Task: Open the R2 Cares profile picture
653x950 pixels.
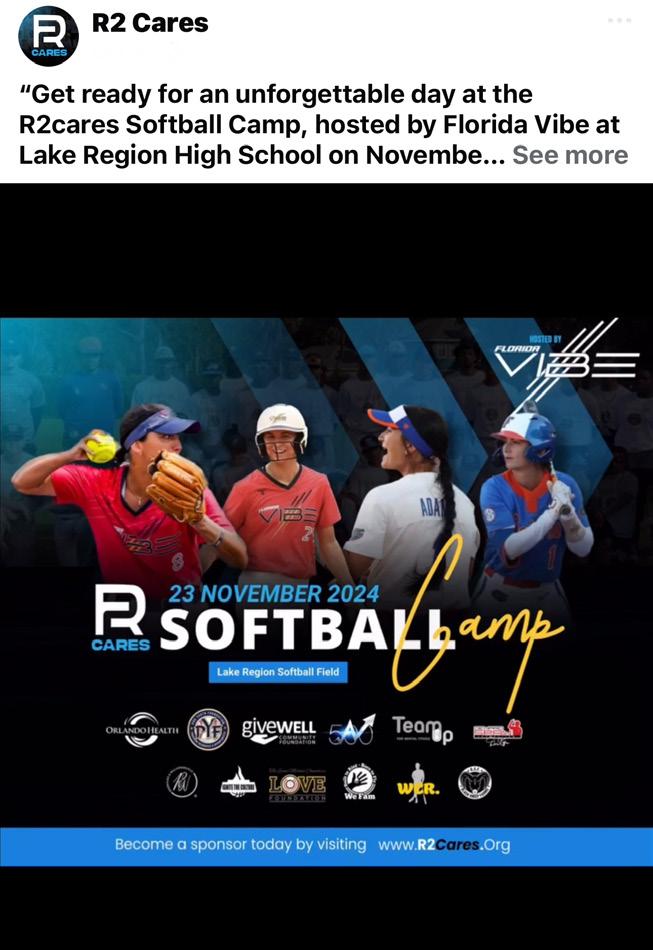Action: [x=48, y=36]
